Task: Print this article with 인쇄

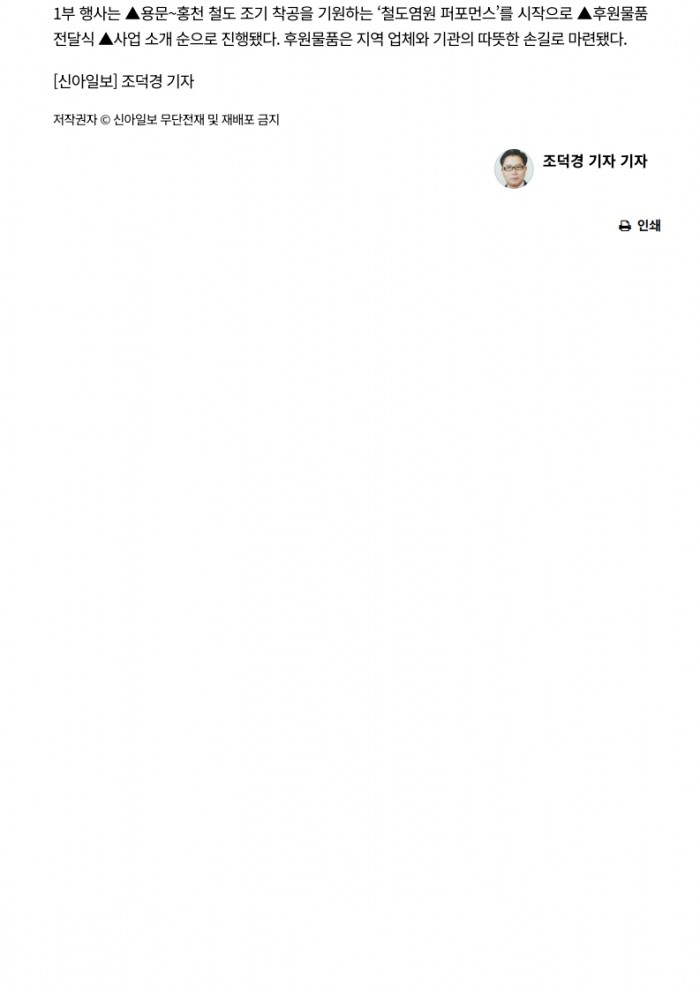Action: tap(640, 226)
